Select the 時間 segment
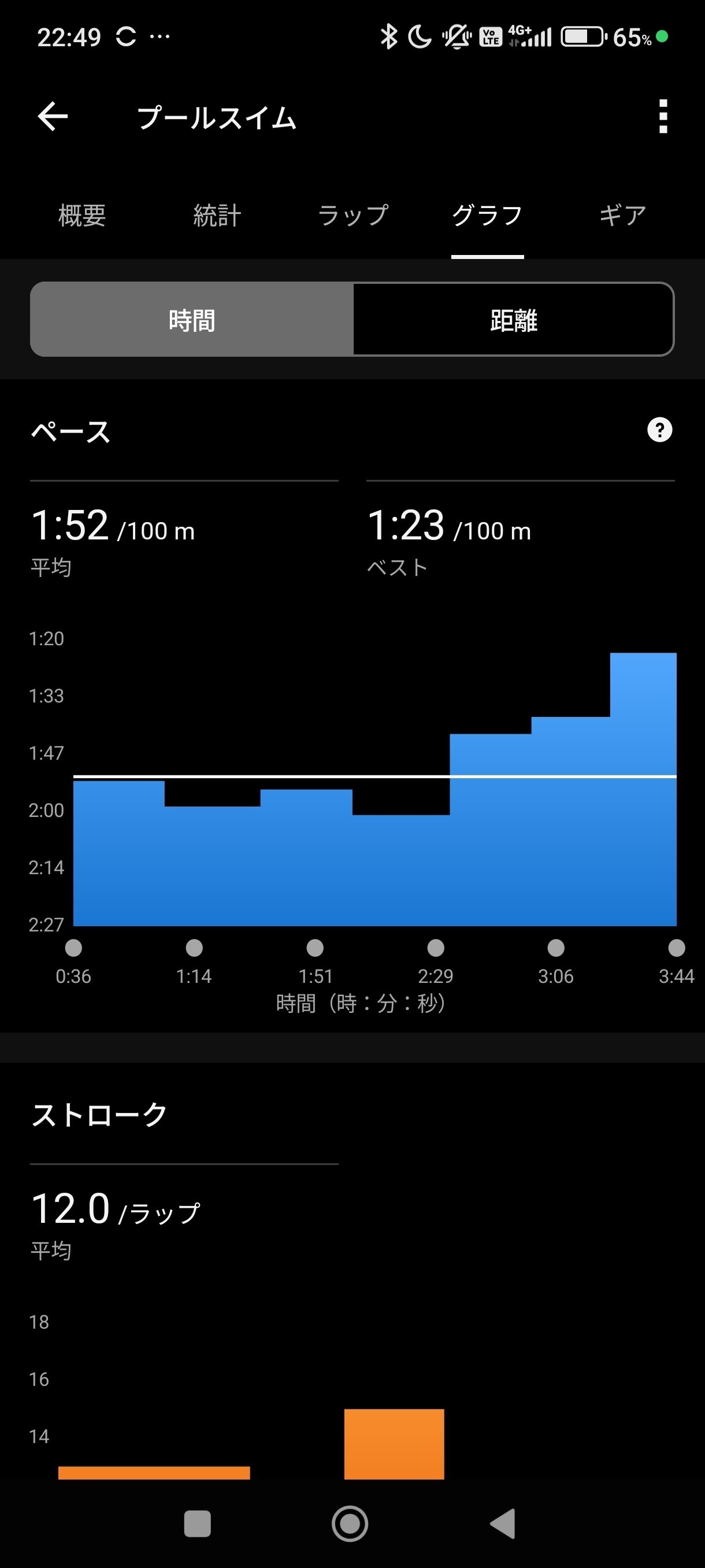705x1568 pixels. 192,320
